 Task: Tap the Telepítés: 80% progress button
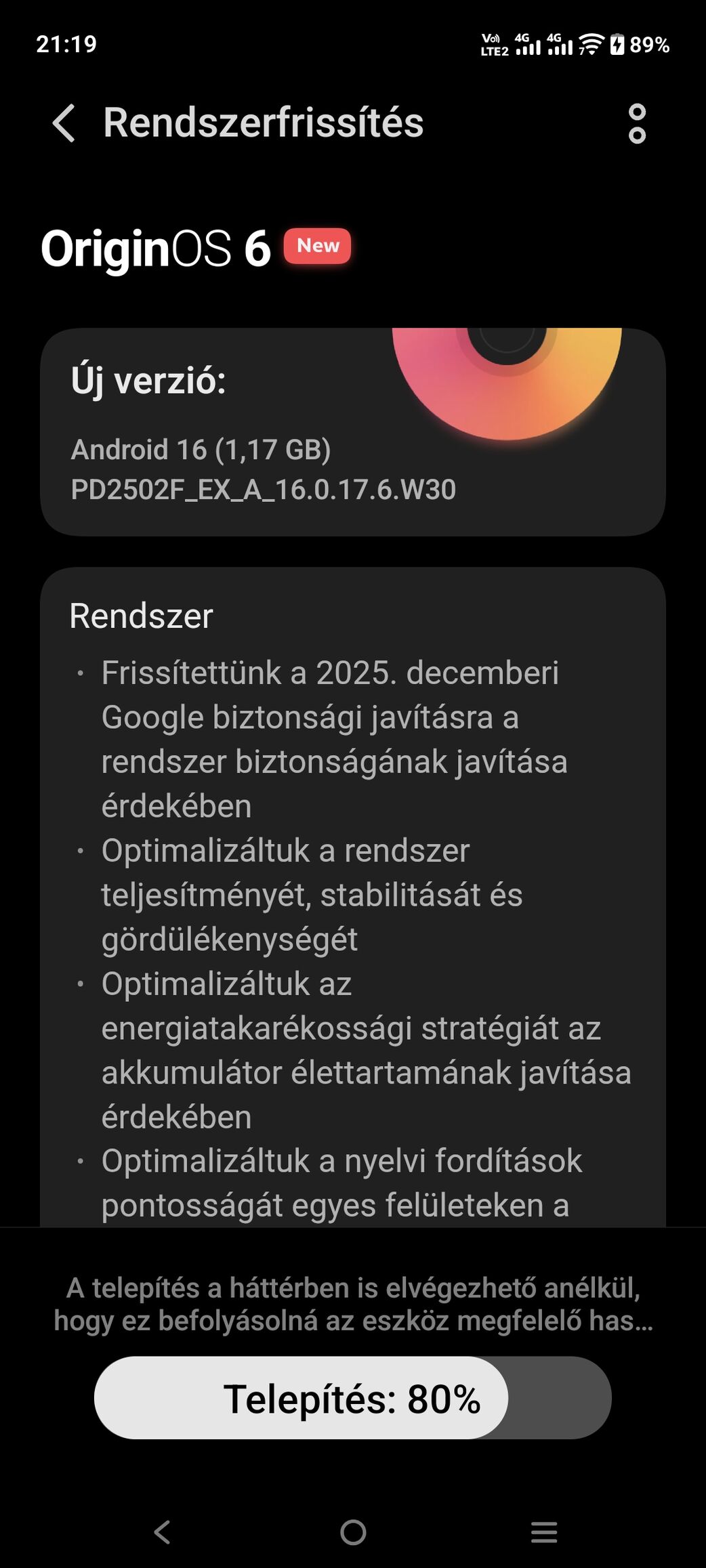click(352, 1399)
